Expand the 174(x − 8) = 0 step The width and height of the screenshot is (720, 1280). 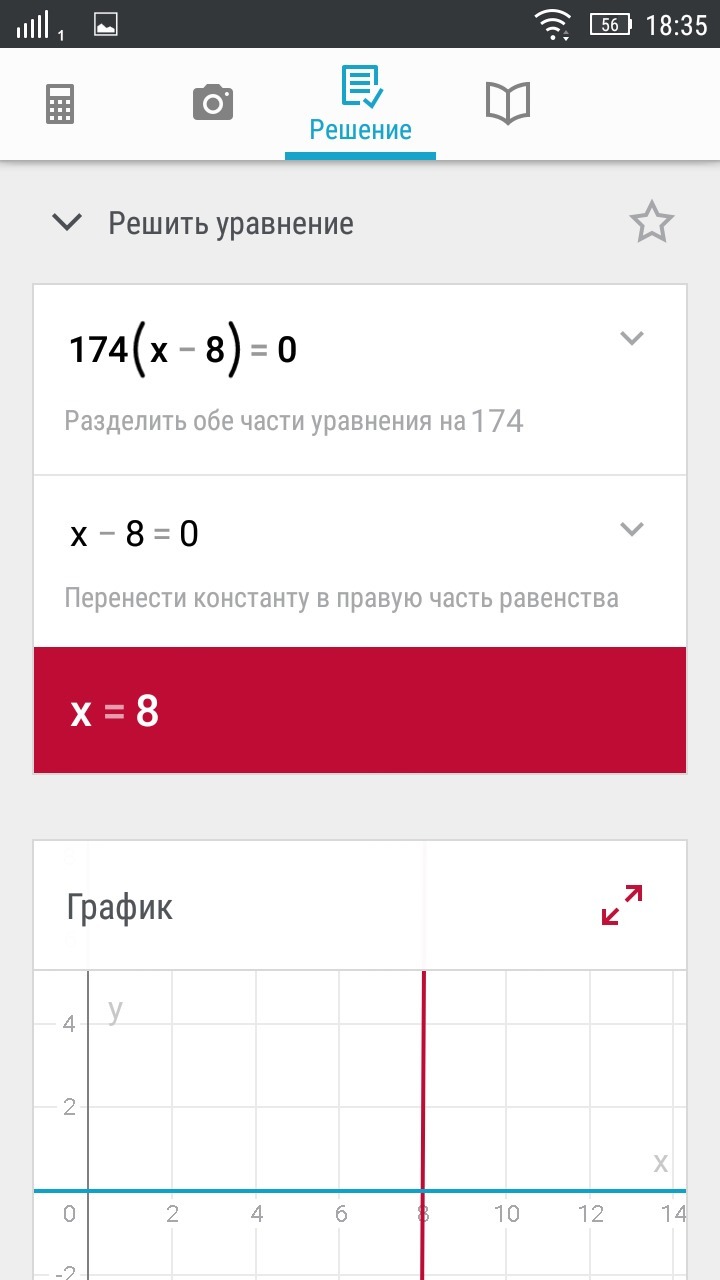click(x=631, y=338)
